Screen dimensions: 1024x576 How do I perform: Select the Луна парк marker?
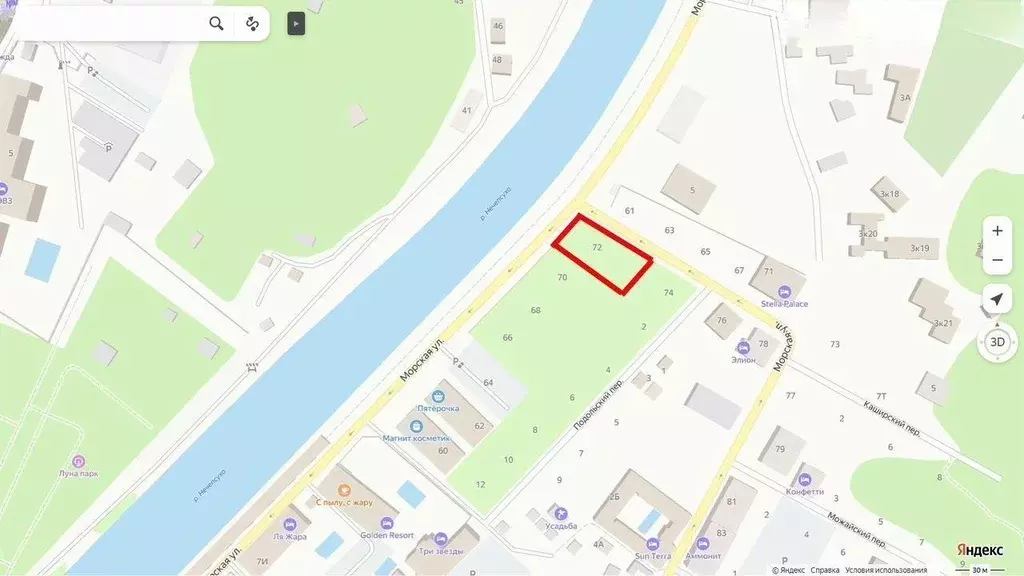tap(79, 461)
